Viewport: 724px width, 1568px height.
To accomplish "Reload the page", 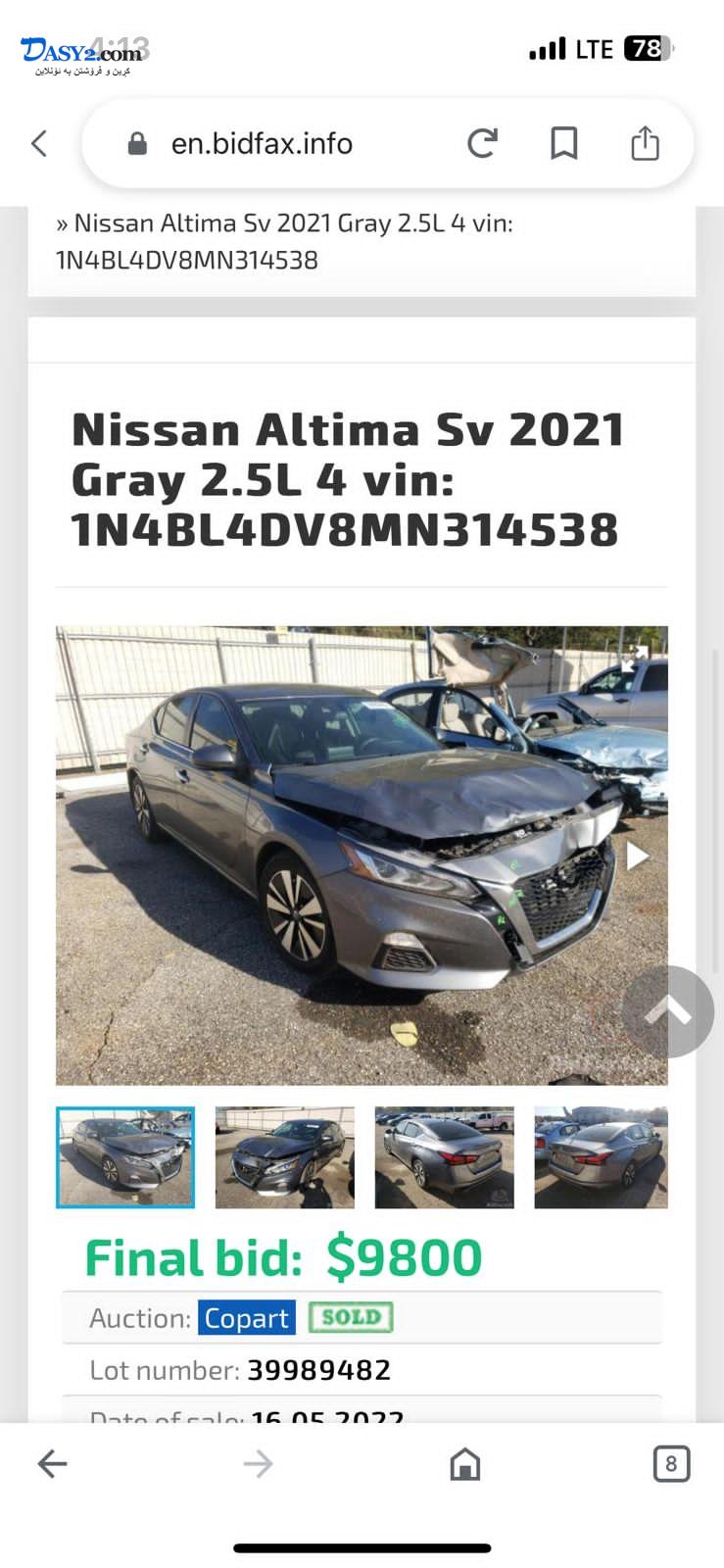I will (x=482, y=143).
